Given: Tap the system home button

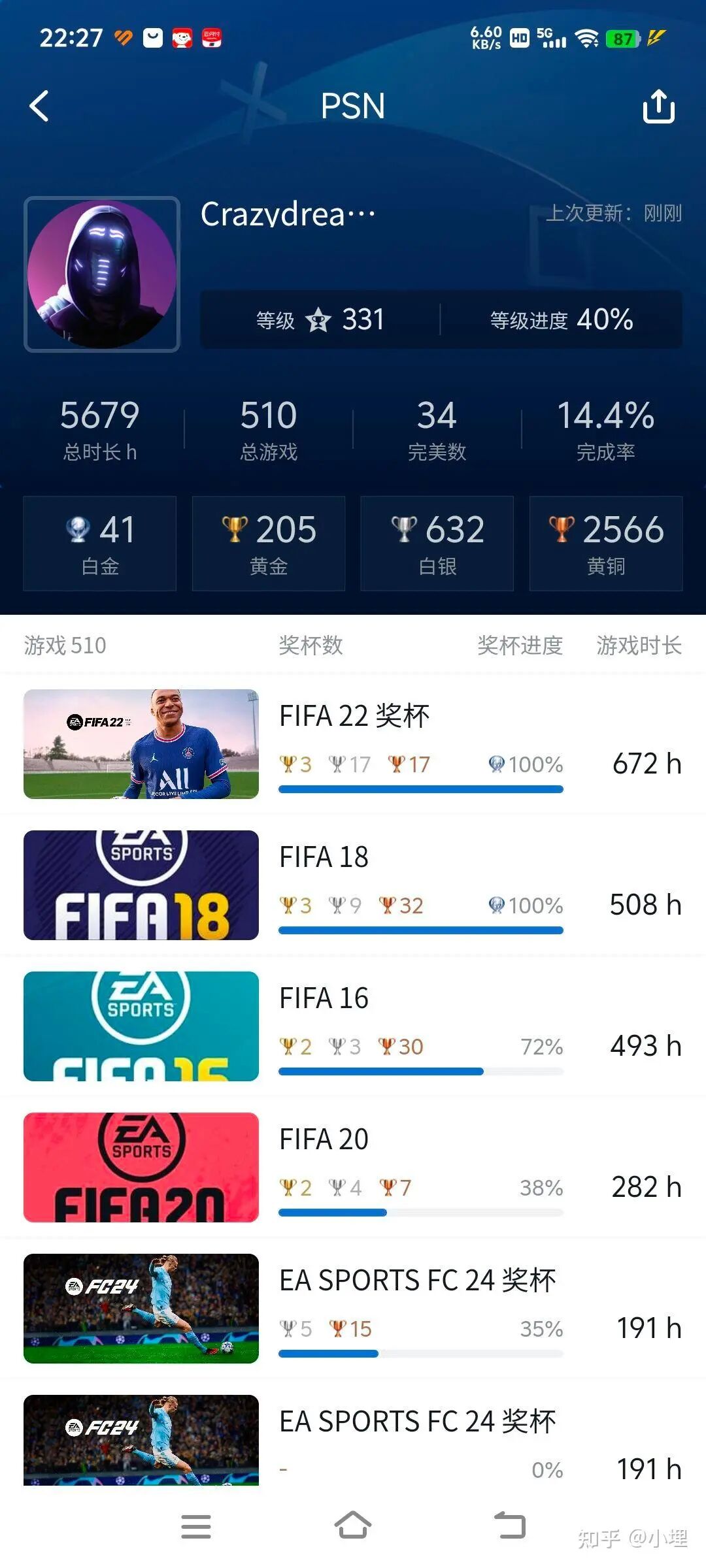Looking at the screenshot, I should [x=353, y=1526].
